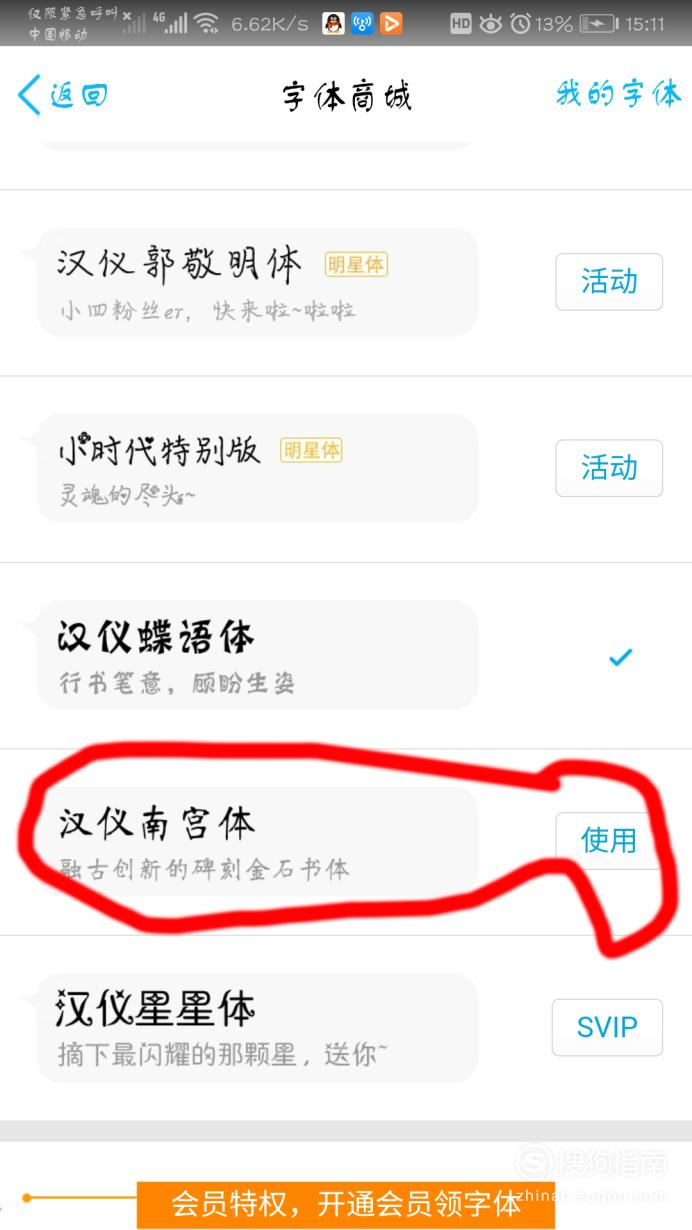Open the 汉仪南宫体 font preview card

(257, 841)
